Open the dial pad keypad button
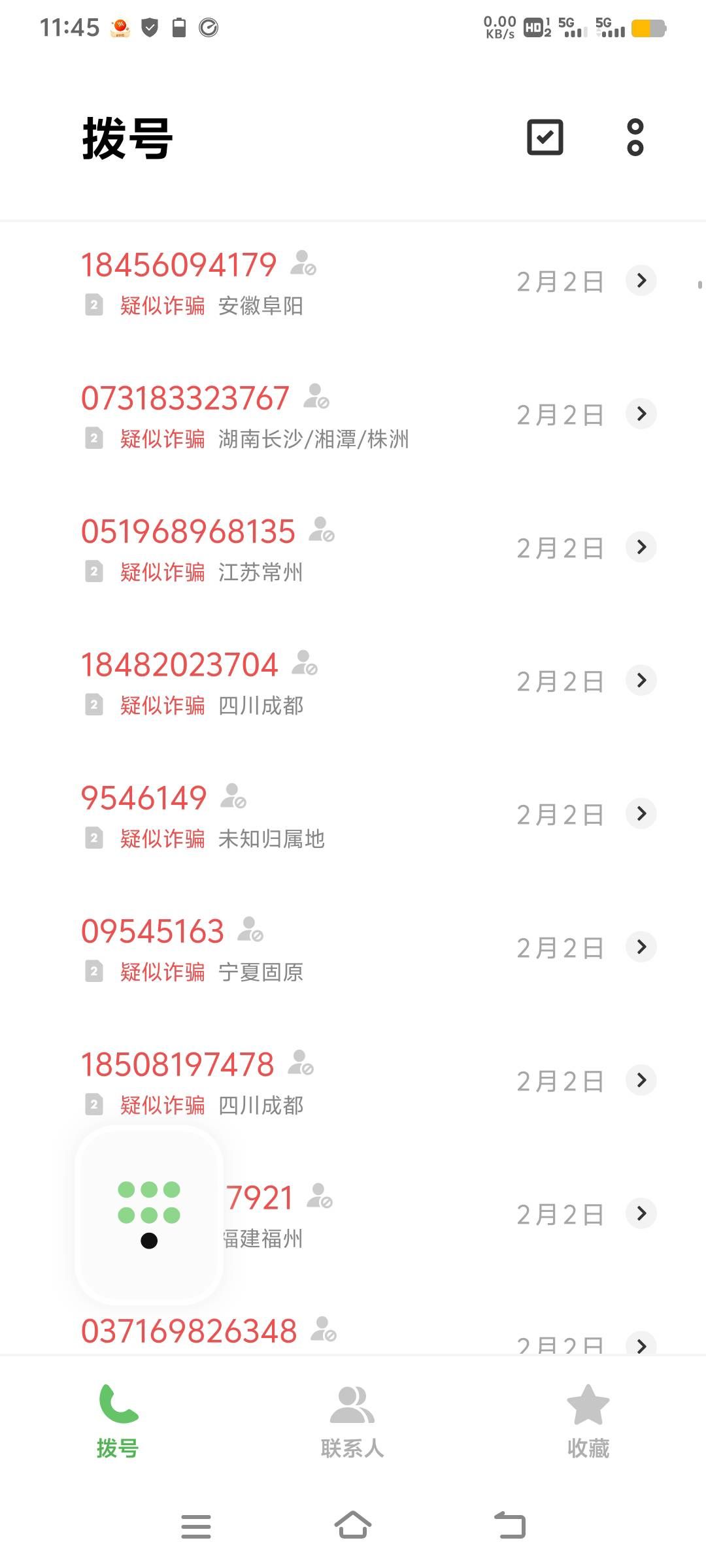706x1568 pixels. click(149, 1215)
